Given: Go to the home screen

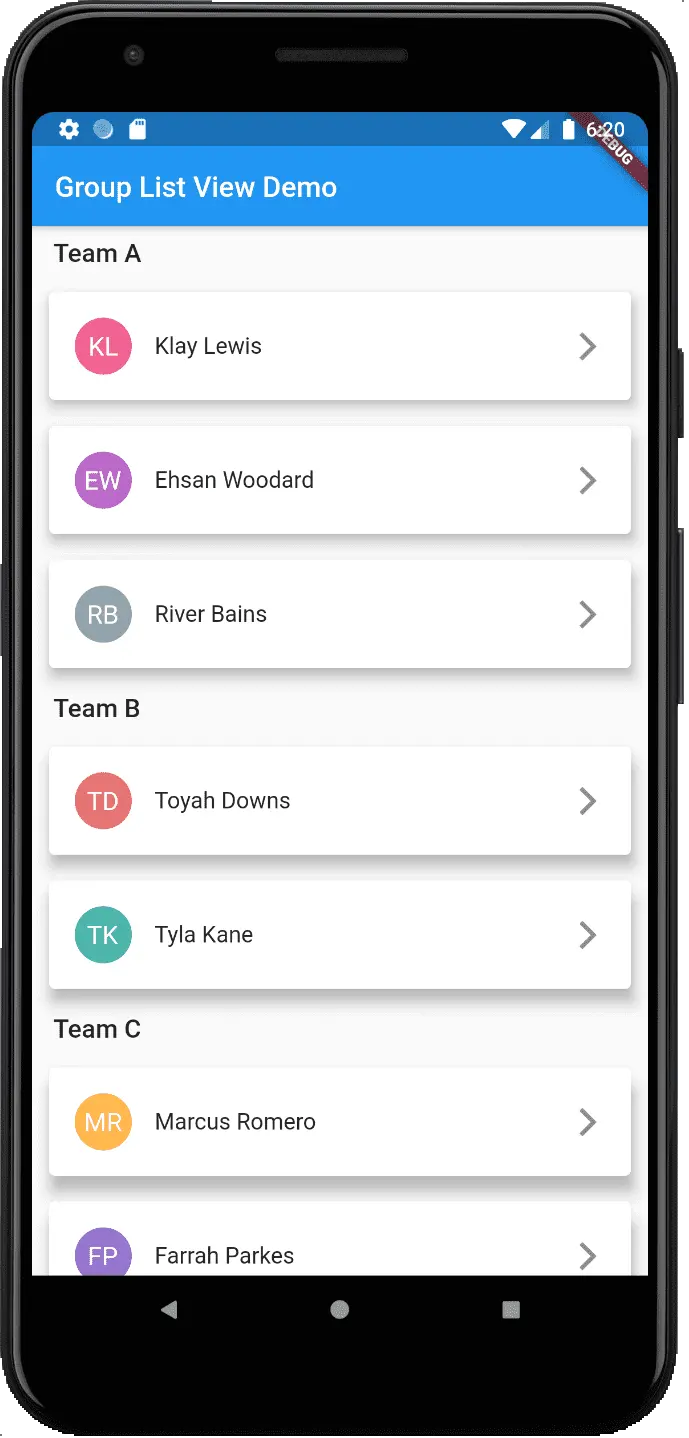Looking at the screenshot, I should (340, 1310).
